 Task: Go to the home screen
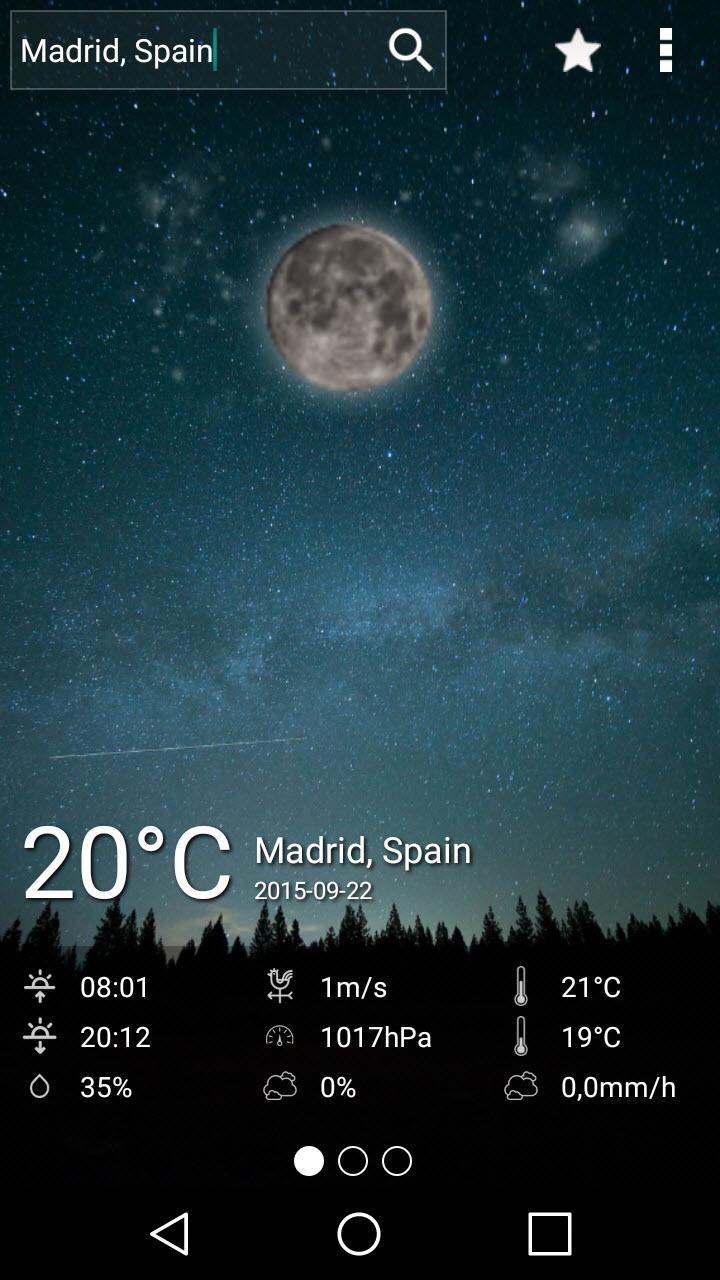click(x=359, y=1234)
